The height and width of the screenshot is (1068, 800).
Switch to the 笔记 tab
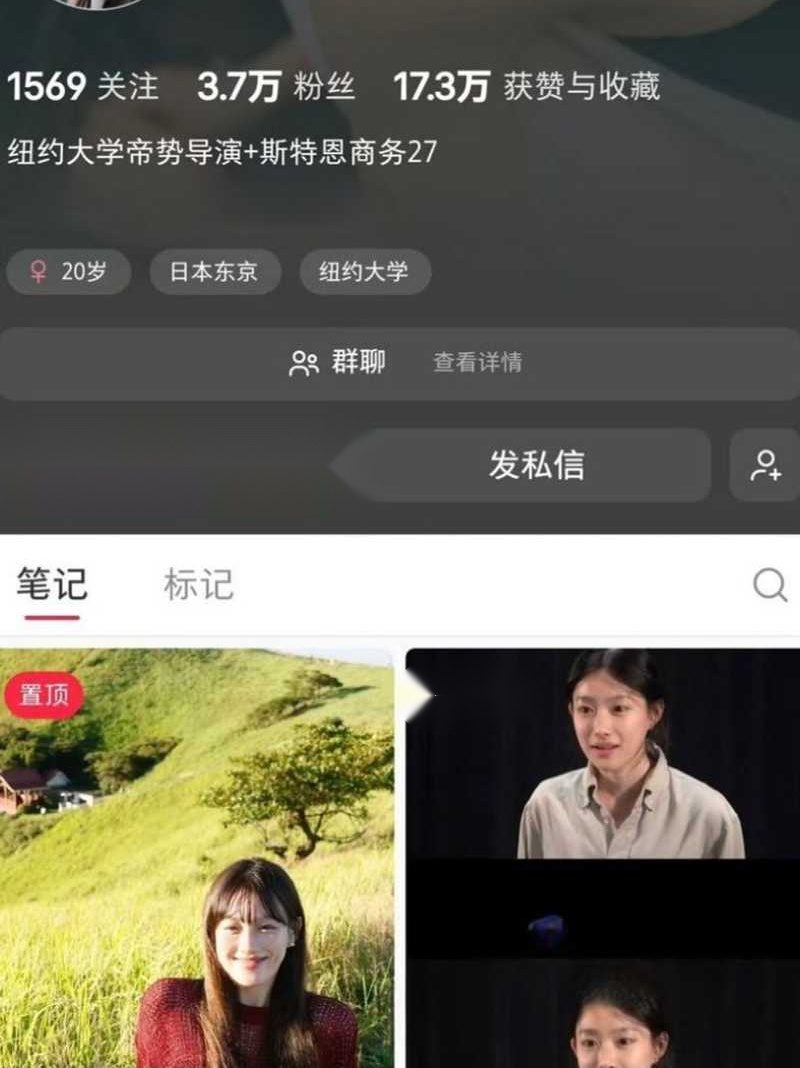click(x=52, y=585)
